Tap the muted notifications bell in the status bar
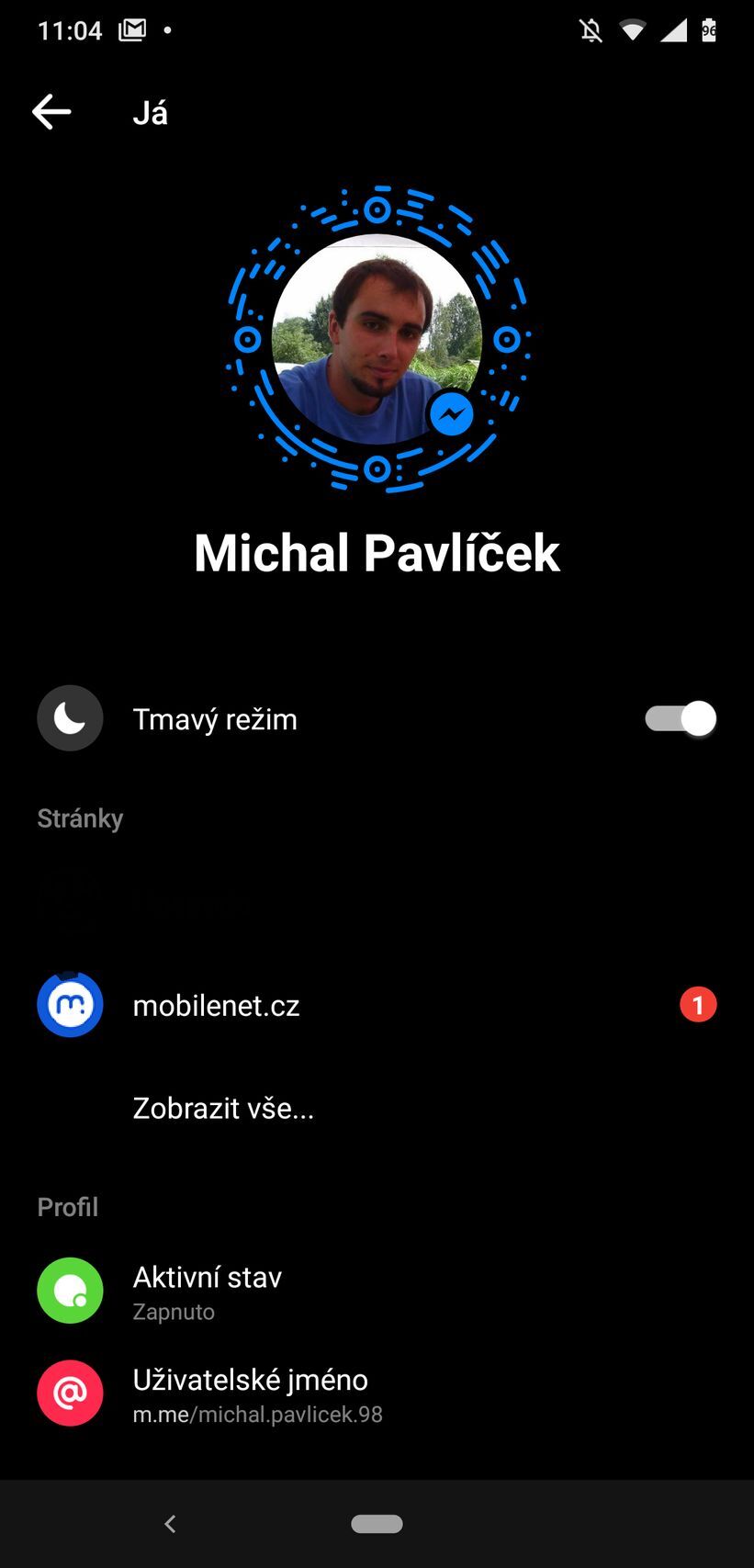 pos(591,29)
